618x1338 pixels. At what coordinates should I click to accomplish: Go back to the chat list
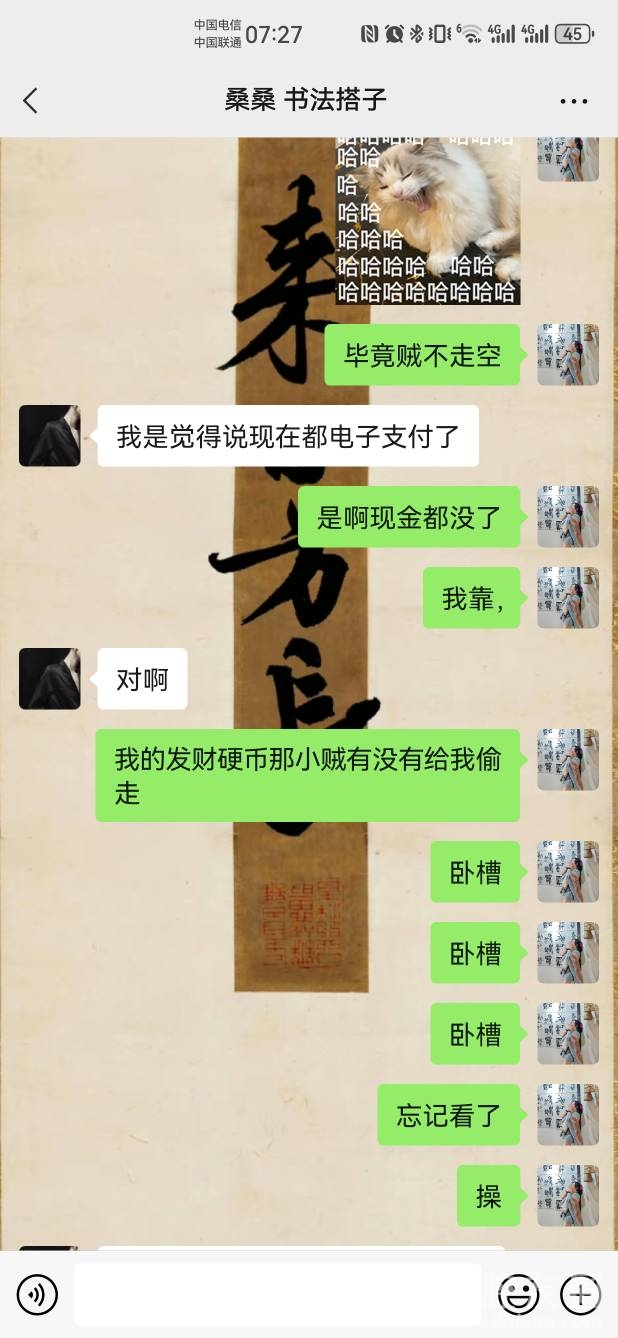click(30, 100)
